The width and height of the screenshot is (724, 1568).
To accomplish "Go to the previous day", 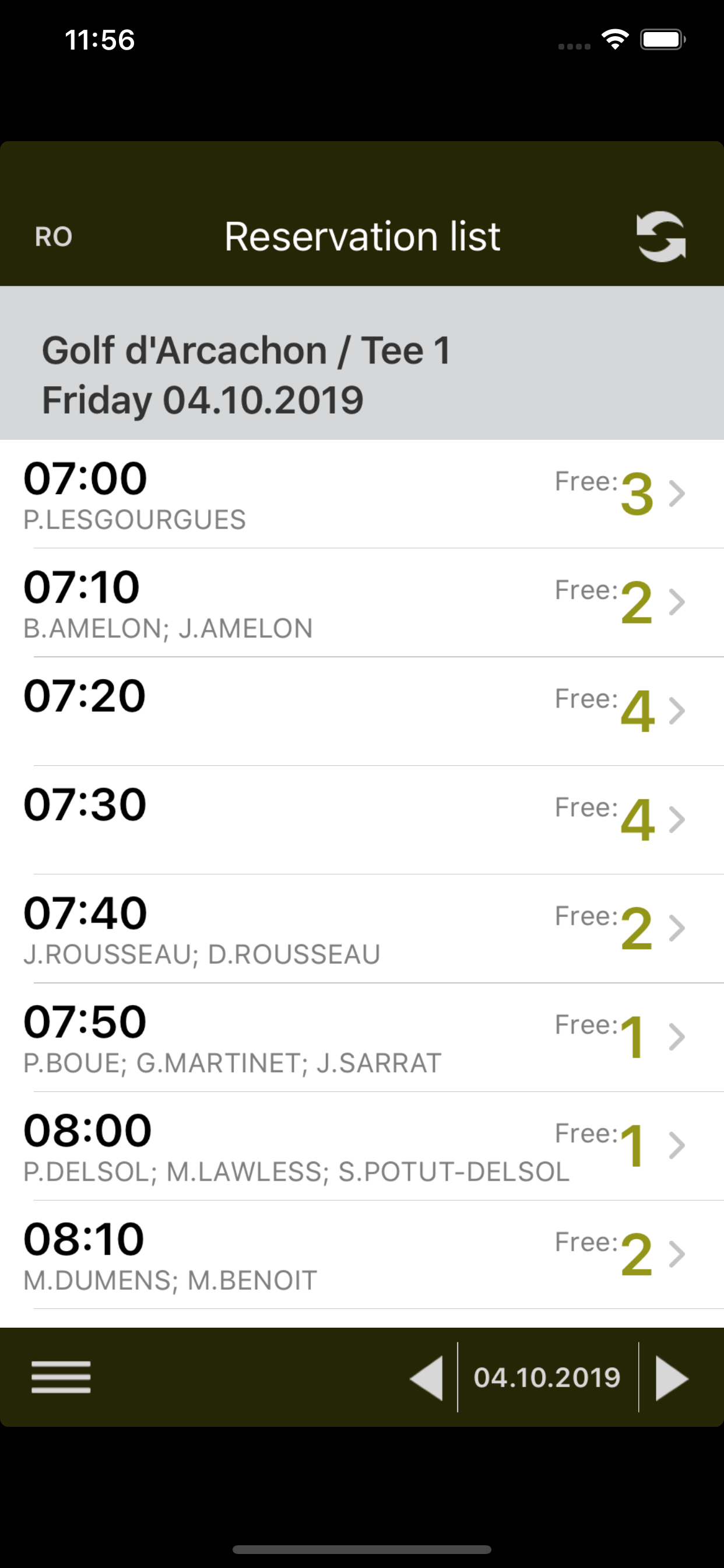I will [x=427, y=1377].
